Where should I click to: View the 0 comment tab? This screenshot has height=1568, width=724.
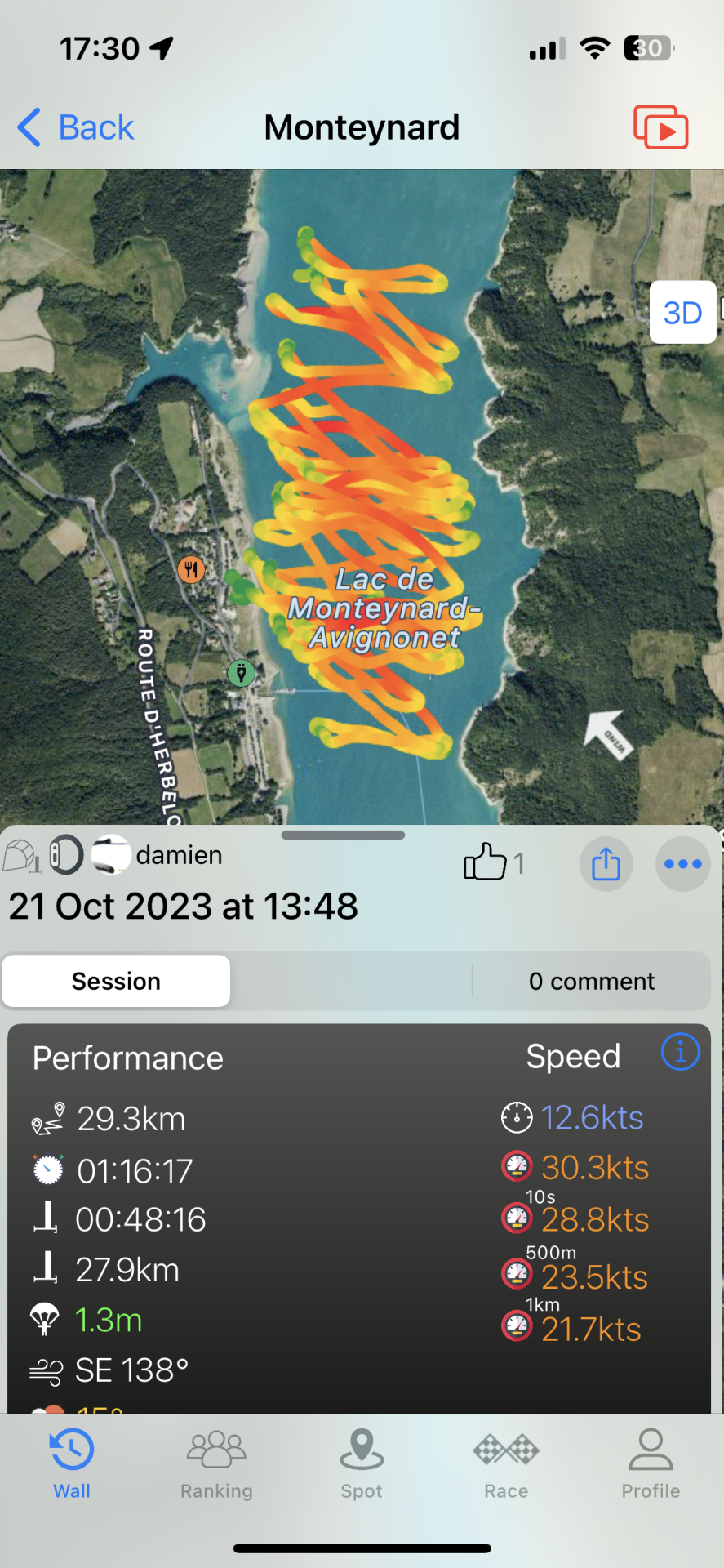(x=591, y=981)
